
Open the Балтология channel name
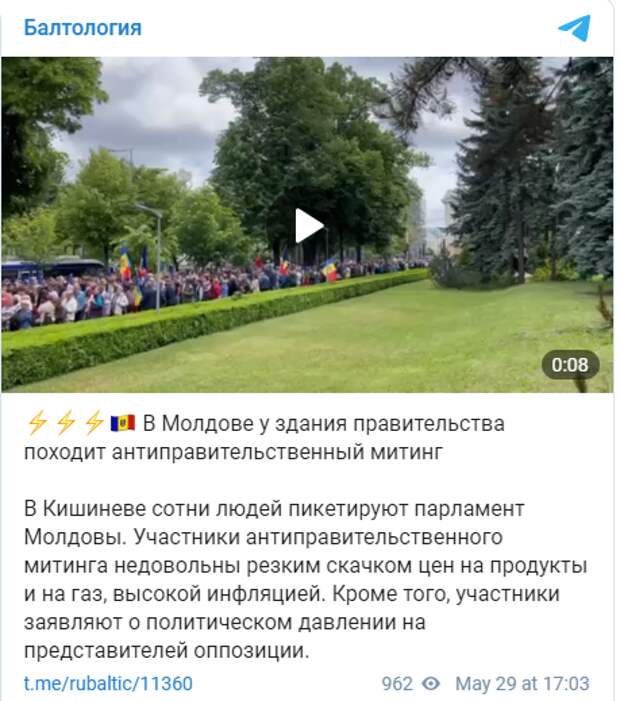(x=83, y=28)
